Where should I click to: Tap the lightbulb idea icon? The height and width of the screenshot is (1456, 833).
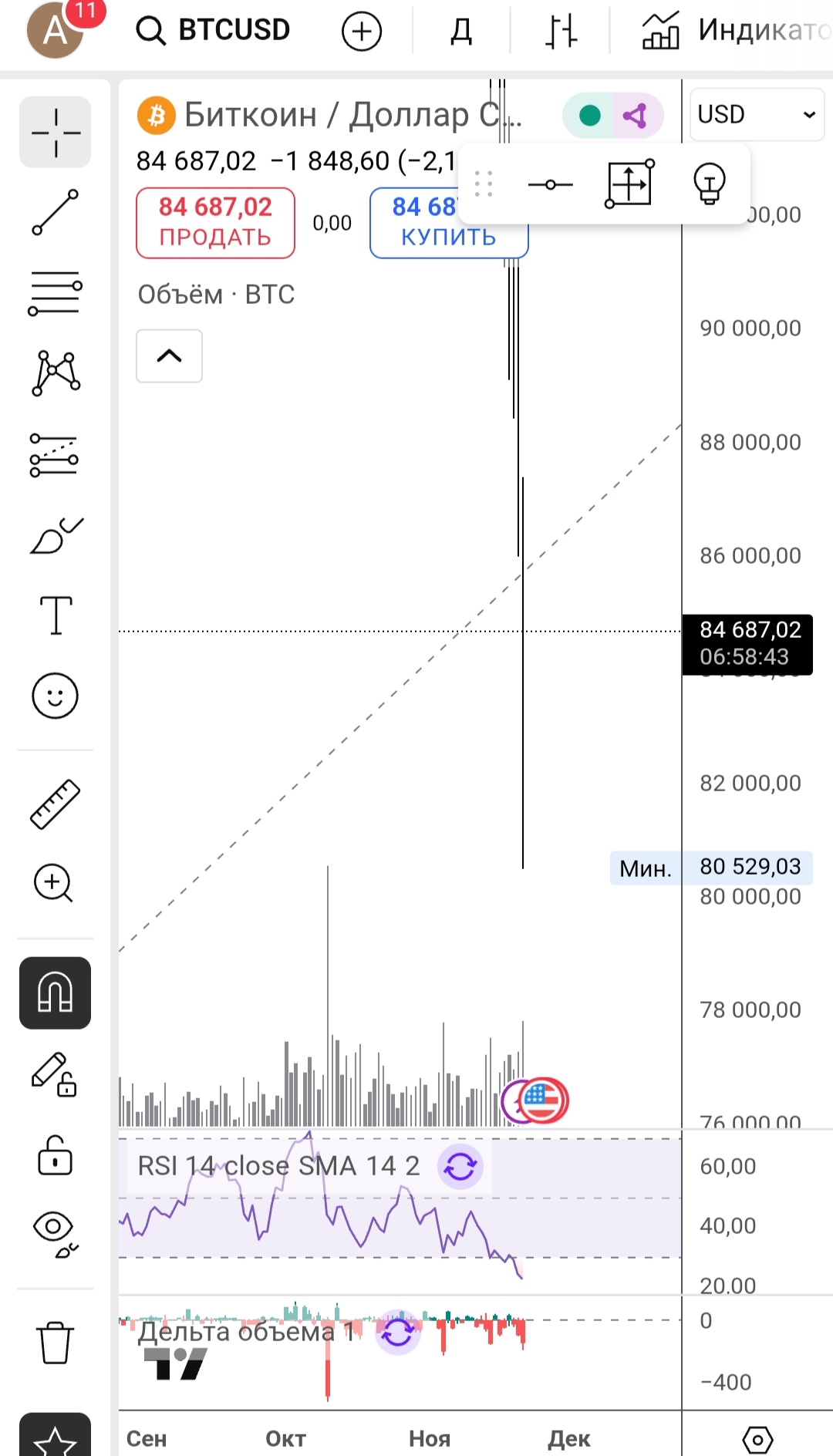click(709, 184)
